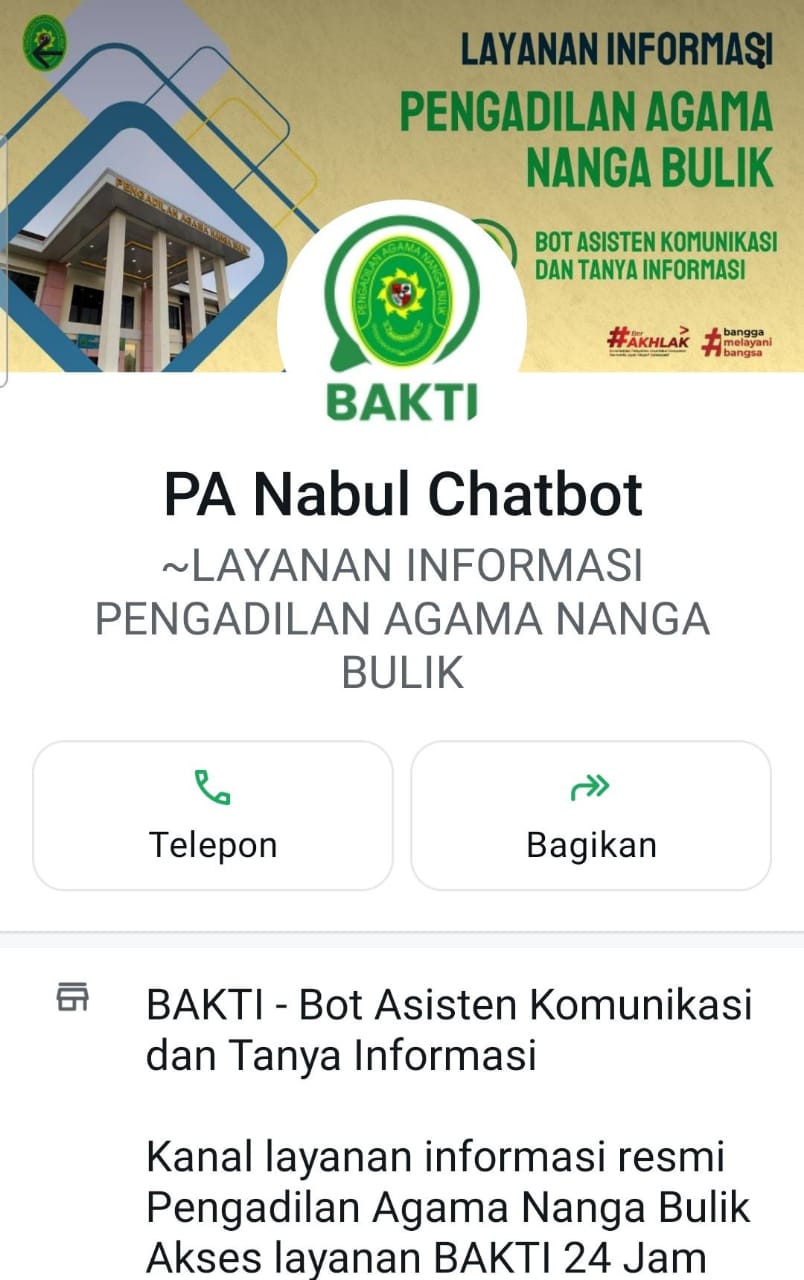Image resolution: width=804 pixels, height=1280 pixels.
Task: Select the contact name PA Nabul Chatbot
Action: (x=402, y=492)
